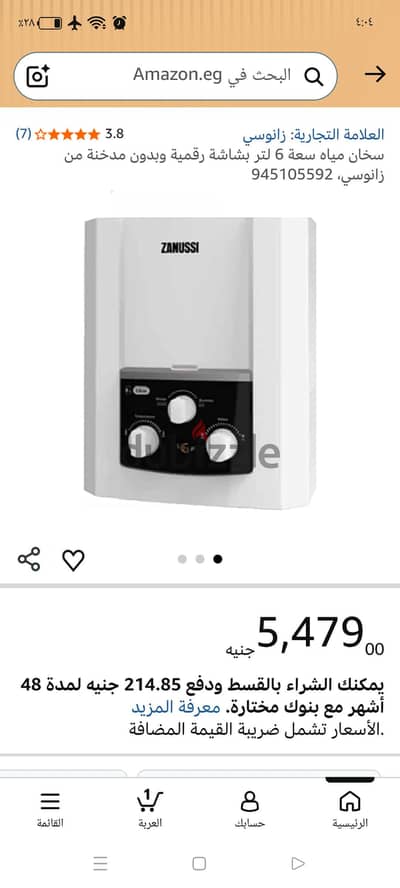400x888 pixels.
Task: Open the العربة cart tab
Action: click(x=150, y=809)
